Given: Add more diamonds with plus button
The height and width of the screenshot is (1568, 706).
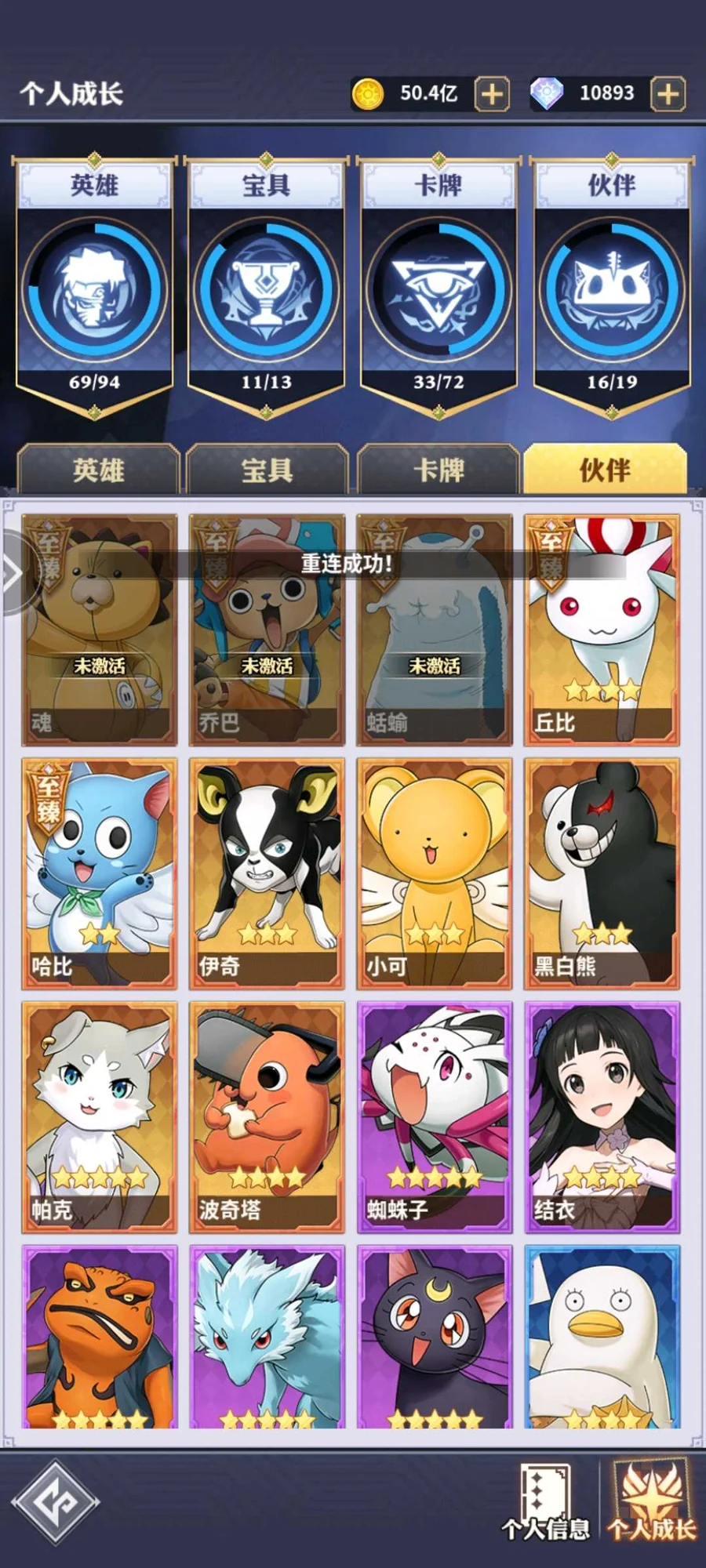Looking at the screenshot, I should click(x=668, y=94).
